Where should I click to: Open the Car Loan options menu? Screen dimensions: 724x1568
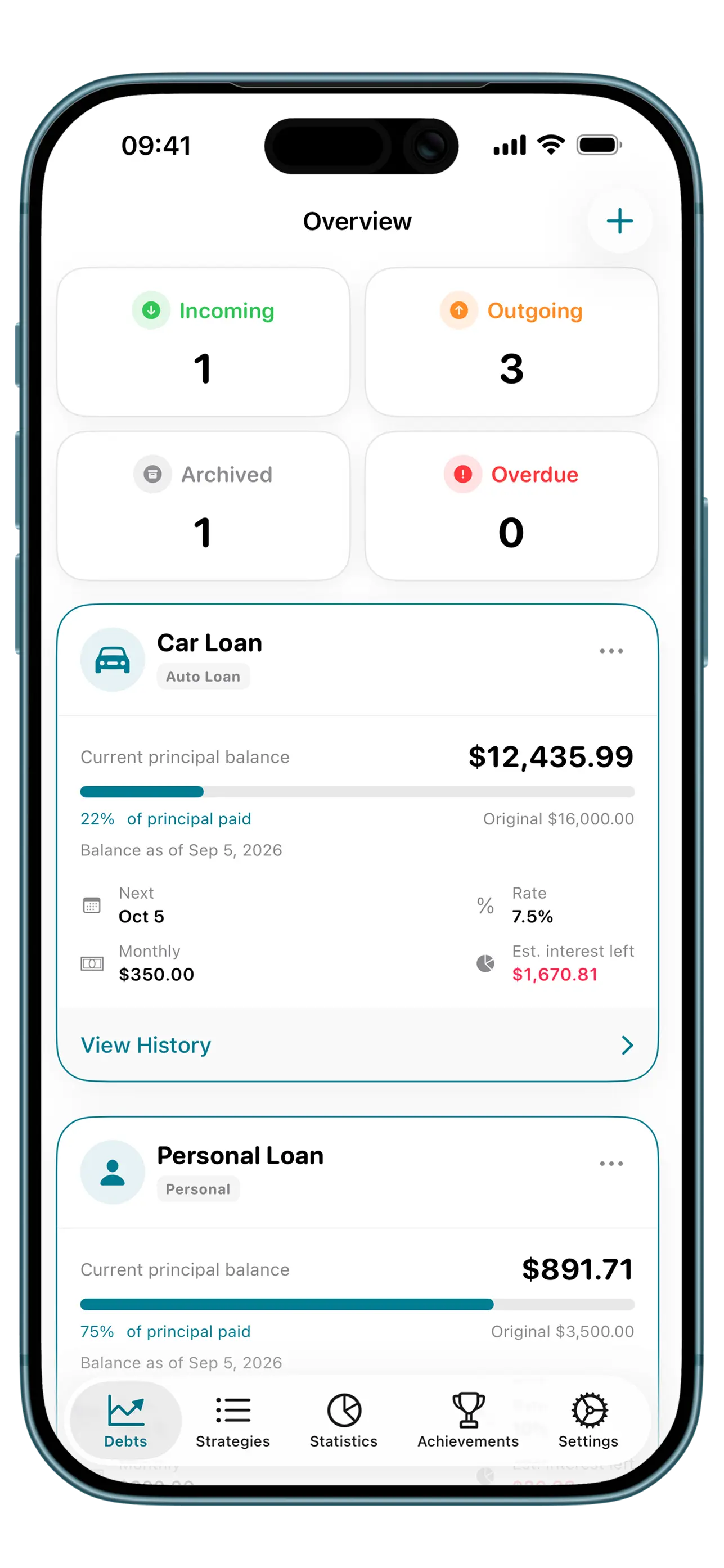click(611, 651)
